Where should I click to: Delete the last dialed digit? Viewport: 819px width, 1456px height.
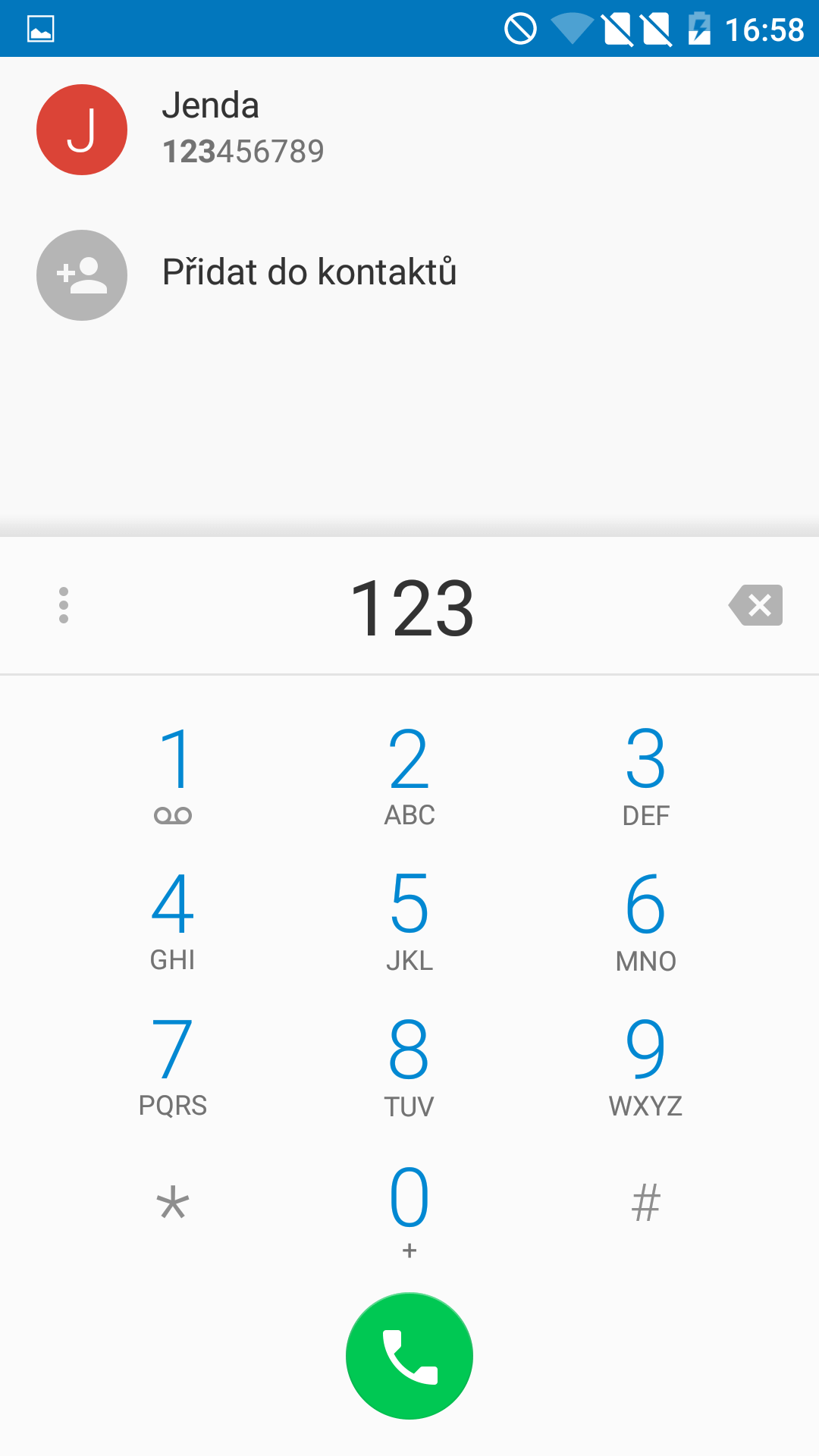click(x=755, y=605)
